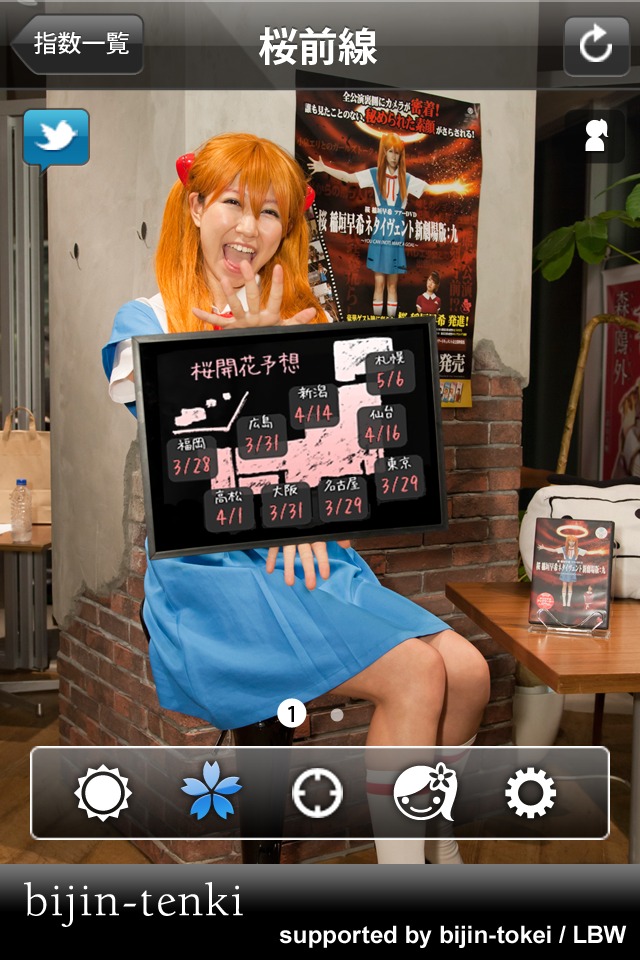The height and width of the screenshot is (960, 640).
Task: Open the girl face icon
Action: click(424, 793)
